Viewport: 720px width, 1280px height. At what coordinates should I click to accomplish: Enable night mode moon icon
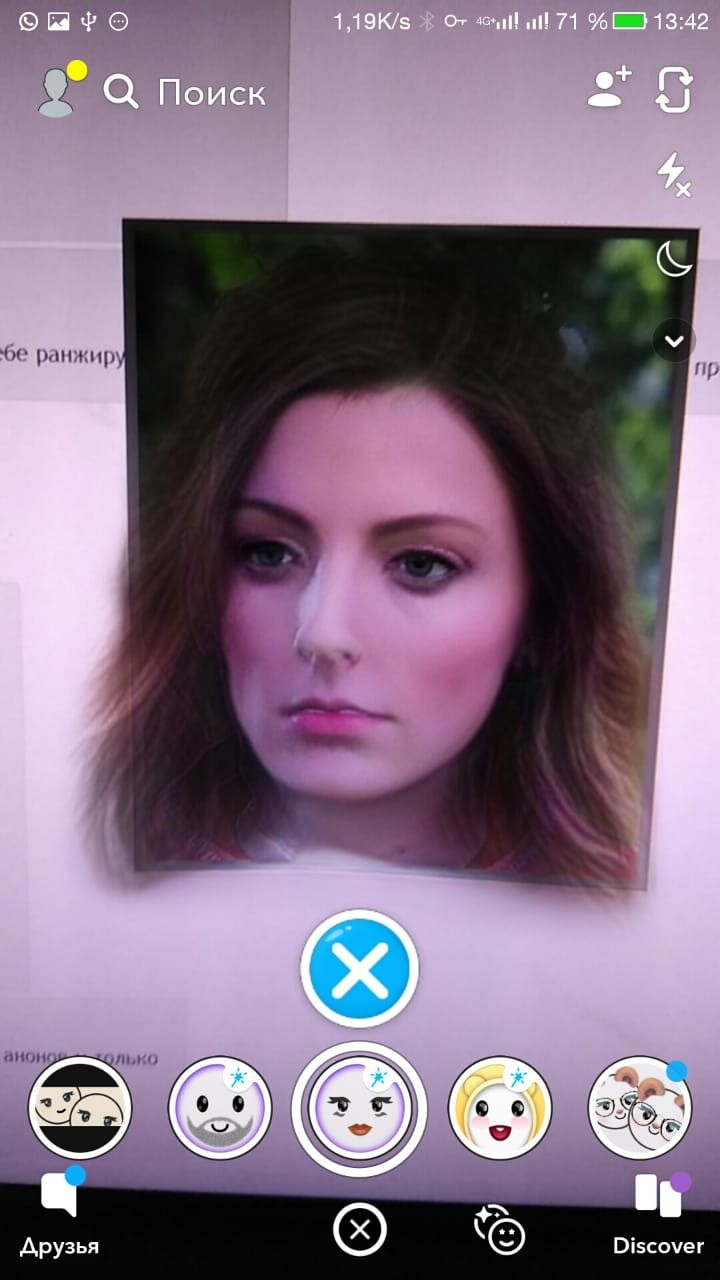(673, 260)
